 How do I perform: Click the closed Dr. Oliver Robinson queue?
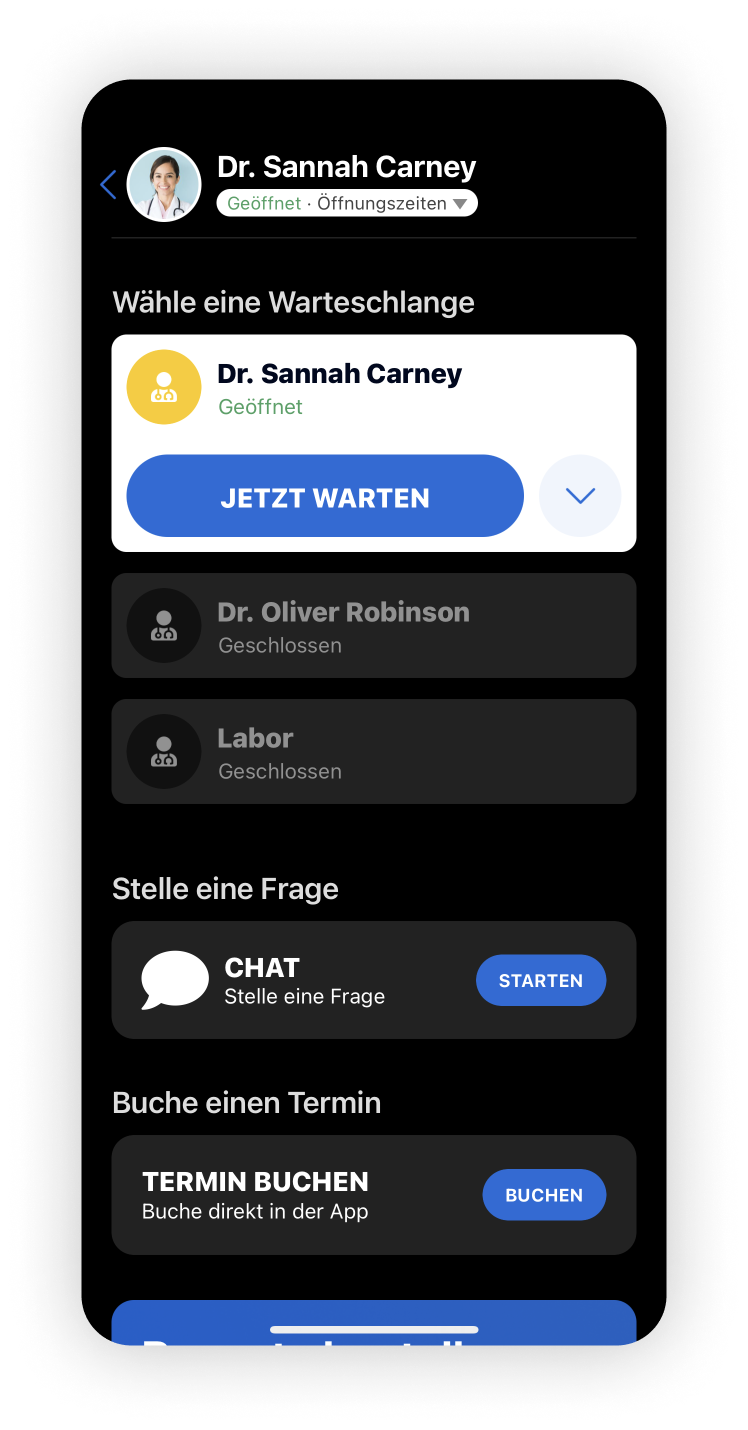click(x=374, y=625)
